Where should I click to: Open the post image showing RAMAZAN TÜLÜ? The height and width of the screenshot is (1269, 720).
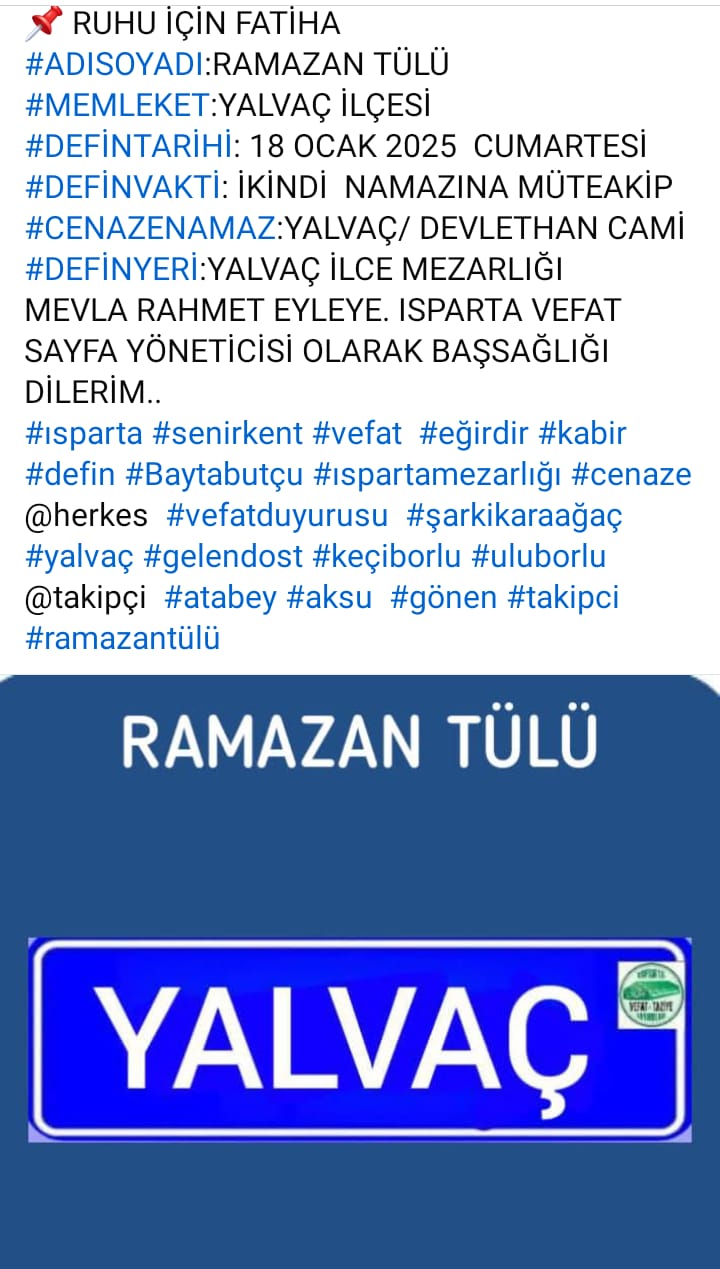[360, 971]
